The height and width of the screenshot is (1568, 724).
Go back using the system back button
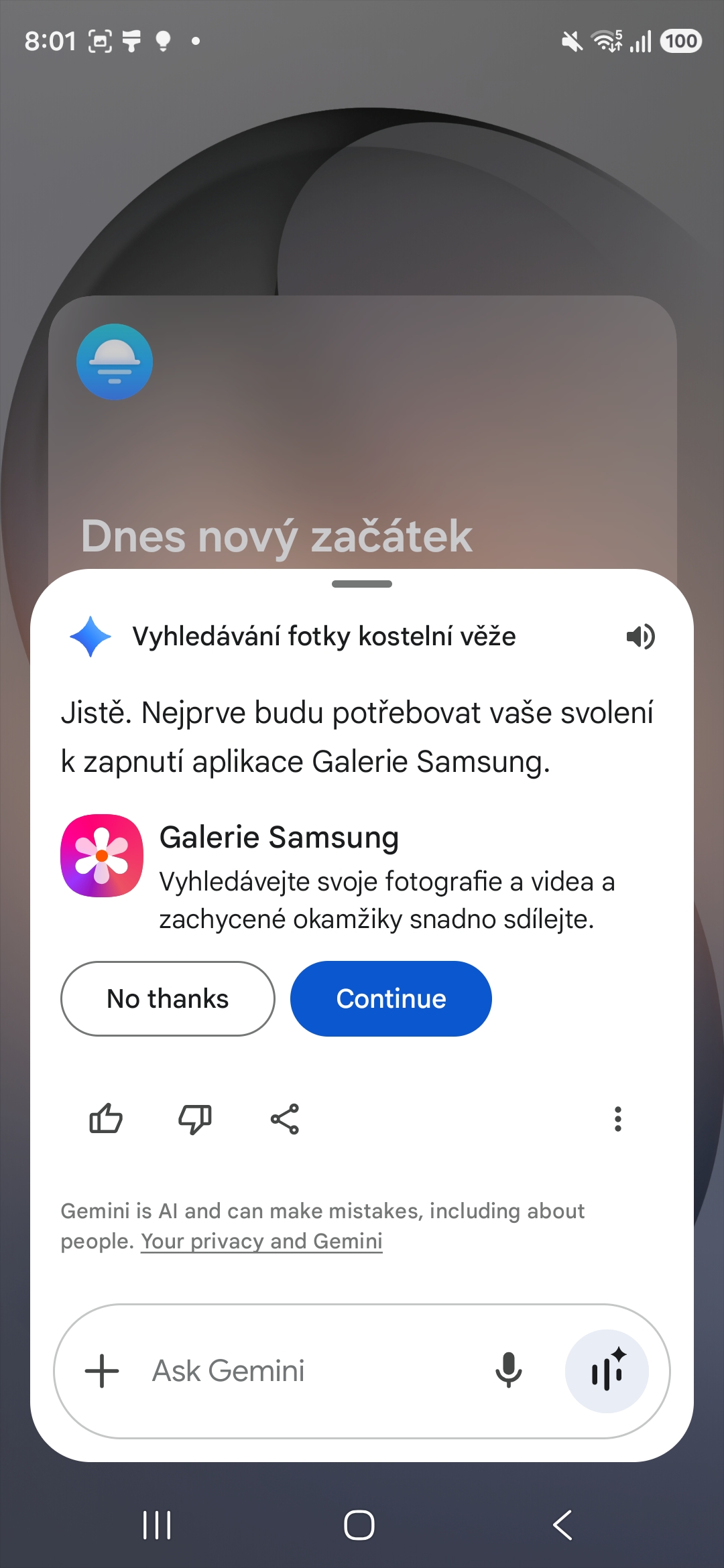562,1526
